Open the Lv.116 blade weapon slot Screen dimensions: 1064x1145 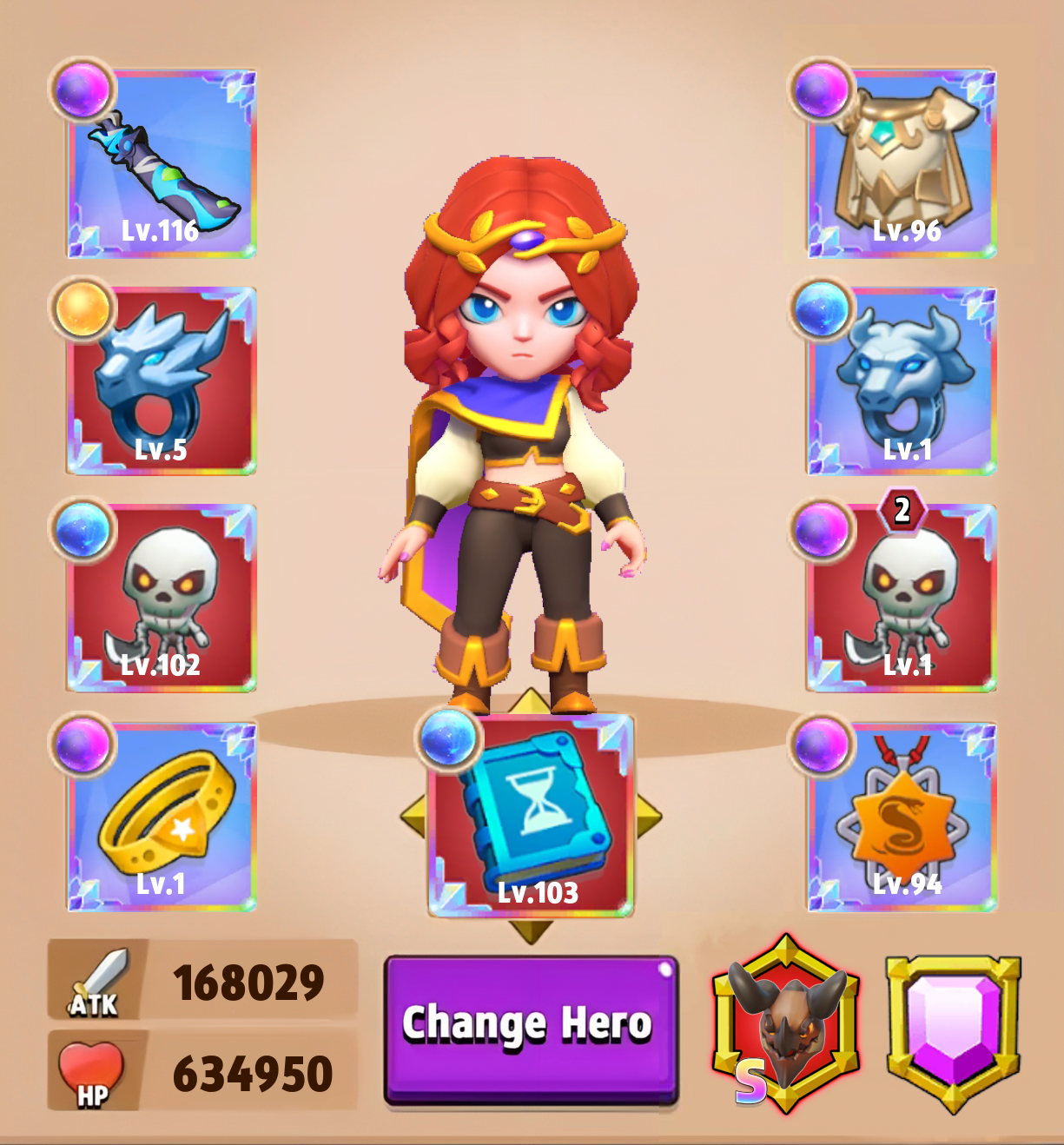(162, 165)
